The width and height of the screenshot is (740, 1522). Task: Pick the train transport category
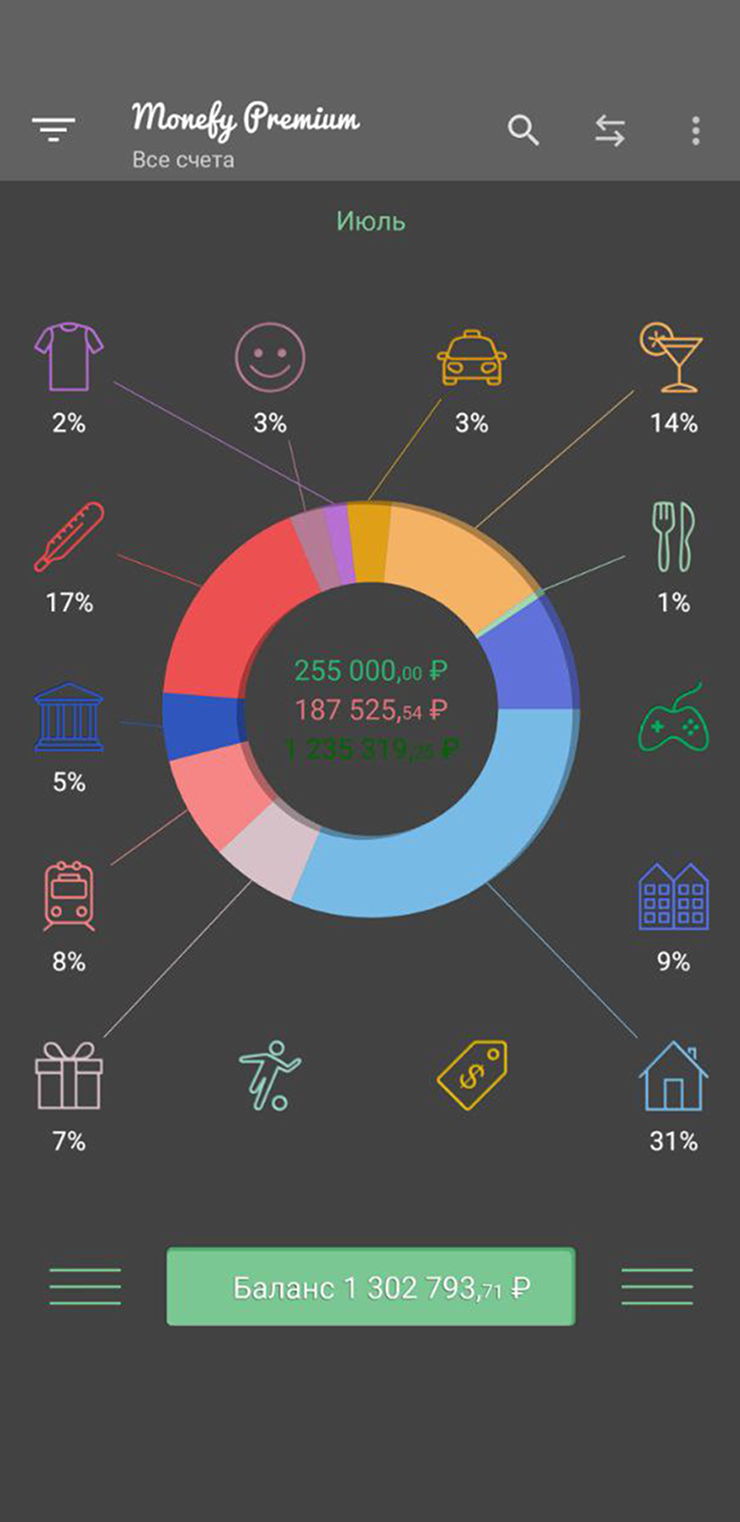[69, 896]
